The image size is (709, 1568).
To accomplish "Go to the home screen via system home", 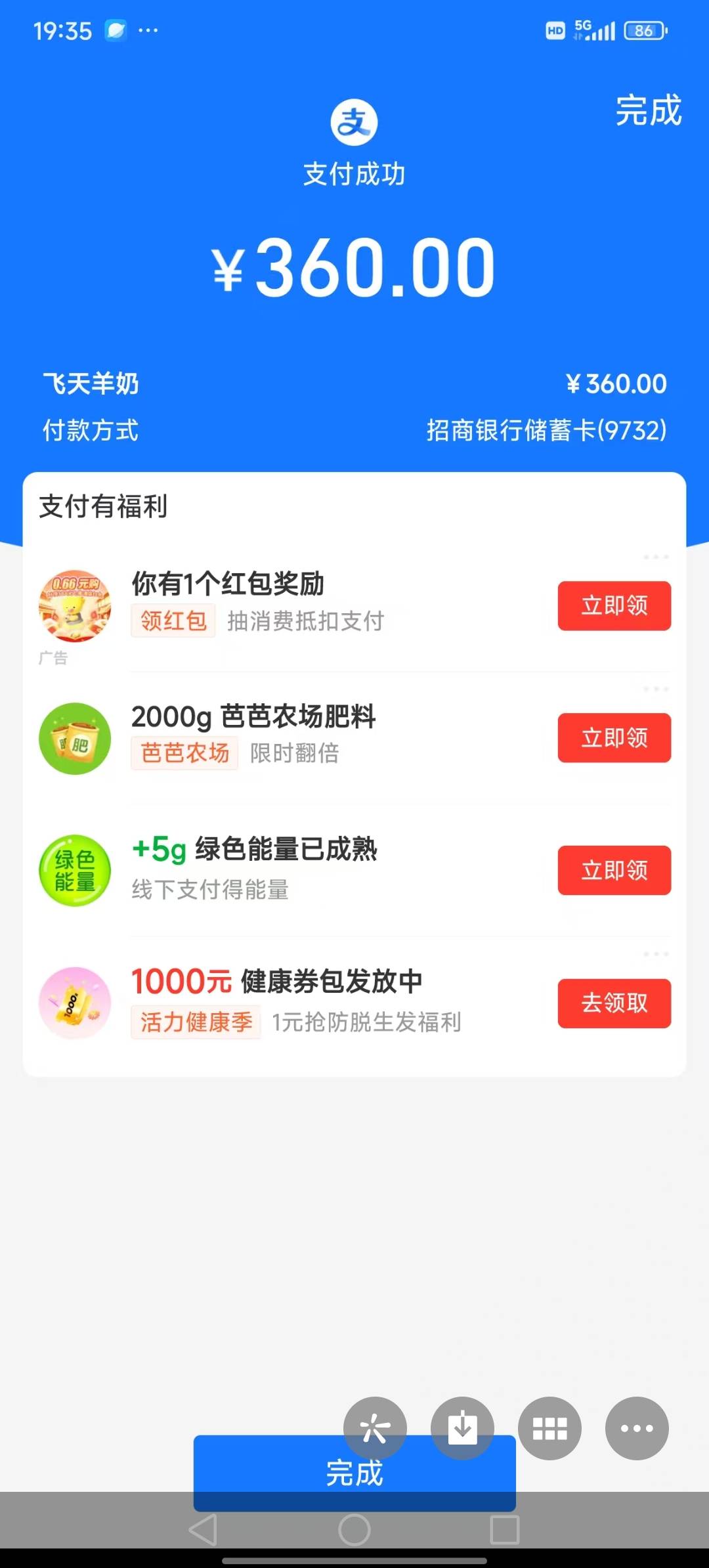I will click(354, 1530).
